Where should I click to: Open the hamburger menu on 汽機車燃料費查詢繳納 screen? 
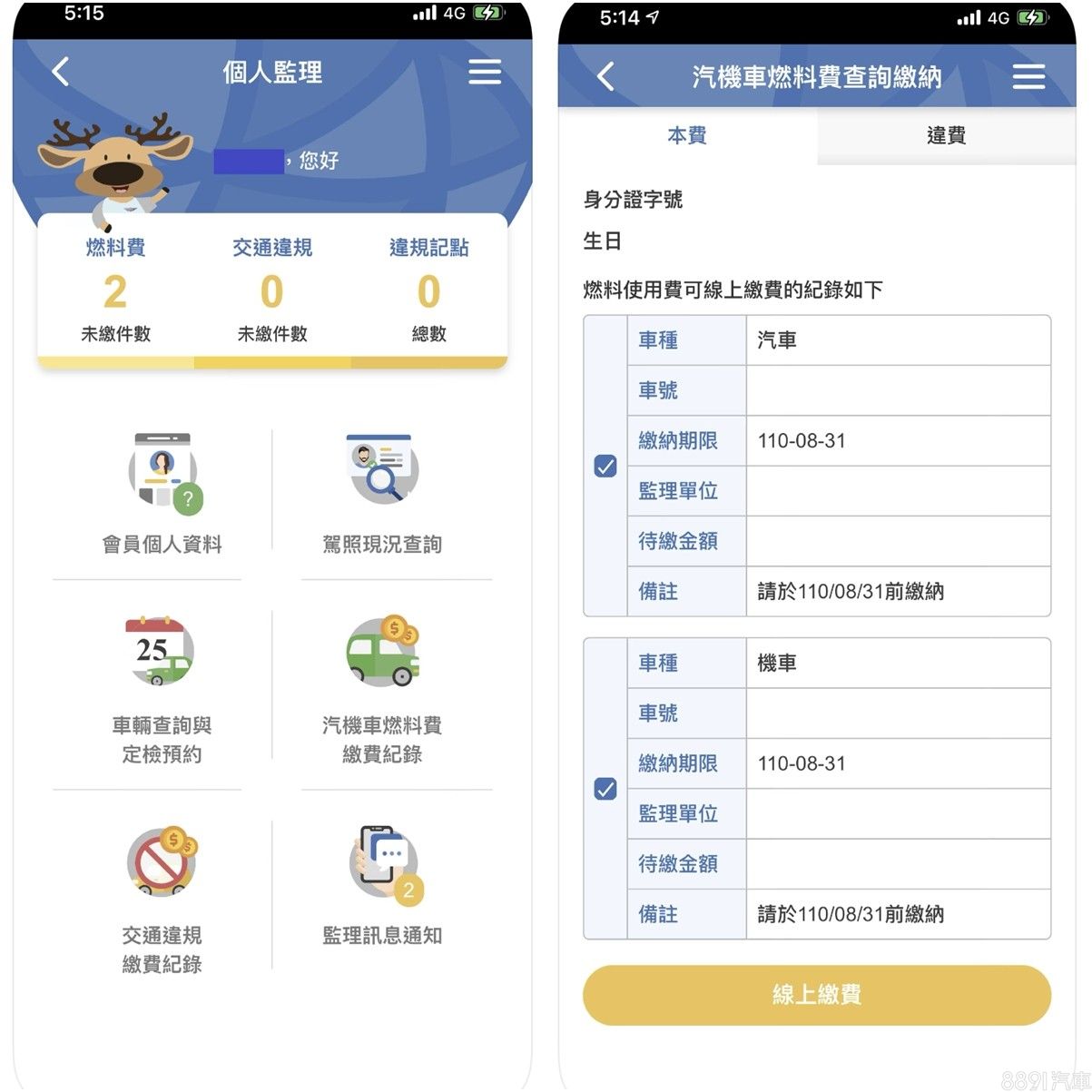pyautogui.click(x=1028, y=76)
